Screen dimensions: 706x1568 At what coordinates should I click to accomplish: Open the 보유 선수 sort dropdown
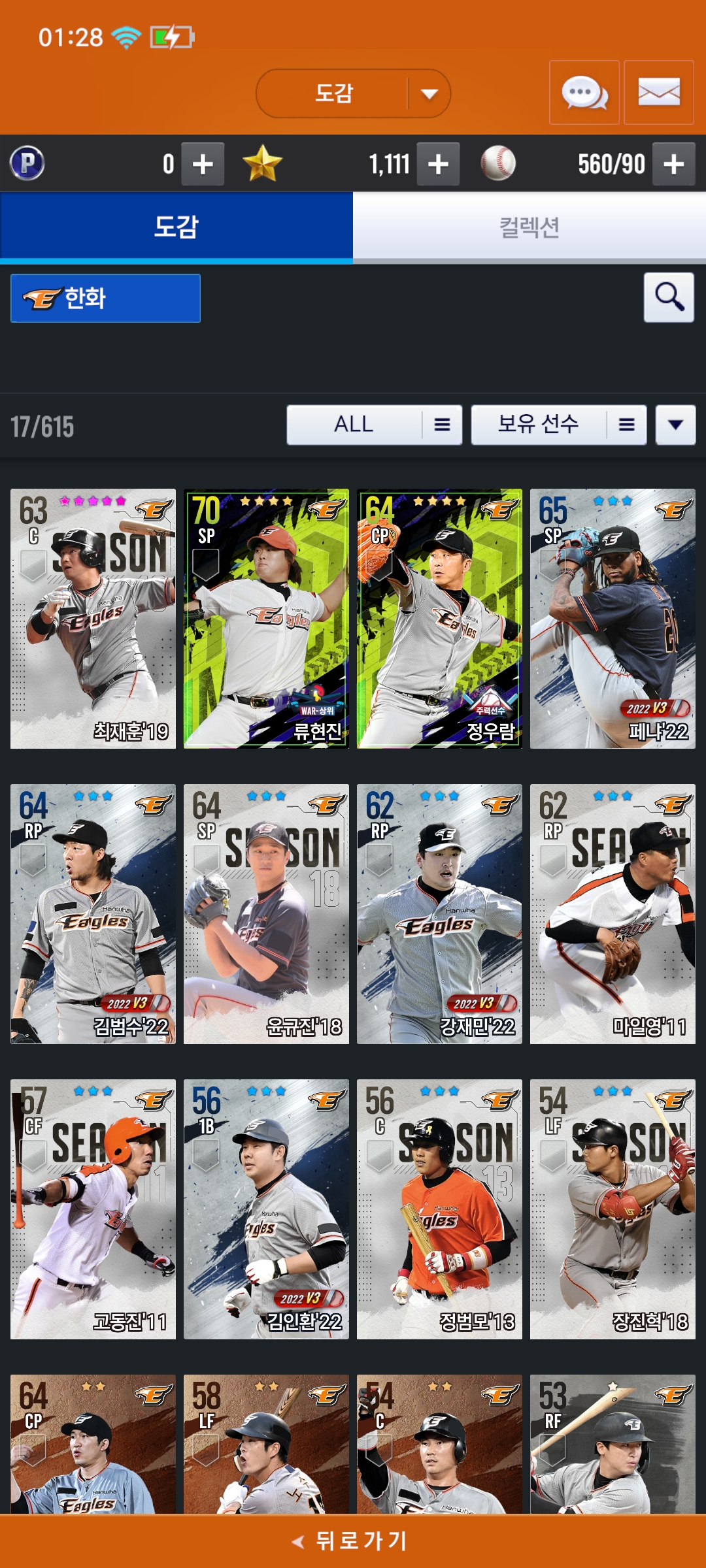[x=558, y=425]
